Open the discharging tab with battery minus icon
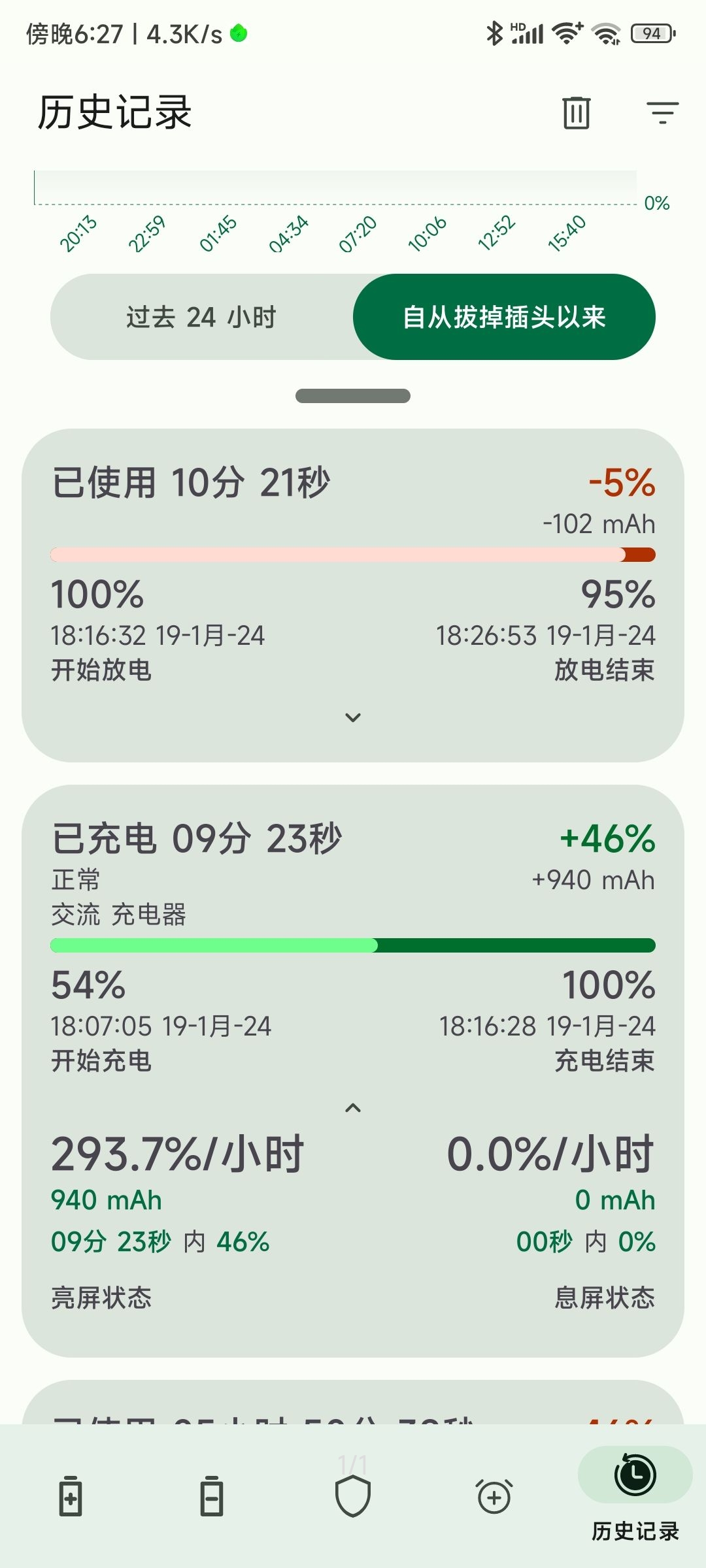706x1568 pixels. click(212, 1495)
